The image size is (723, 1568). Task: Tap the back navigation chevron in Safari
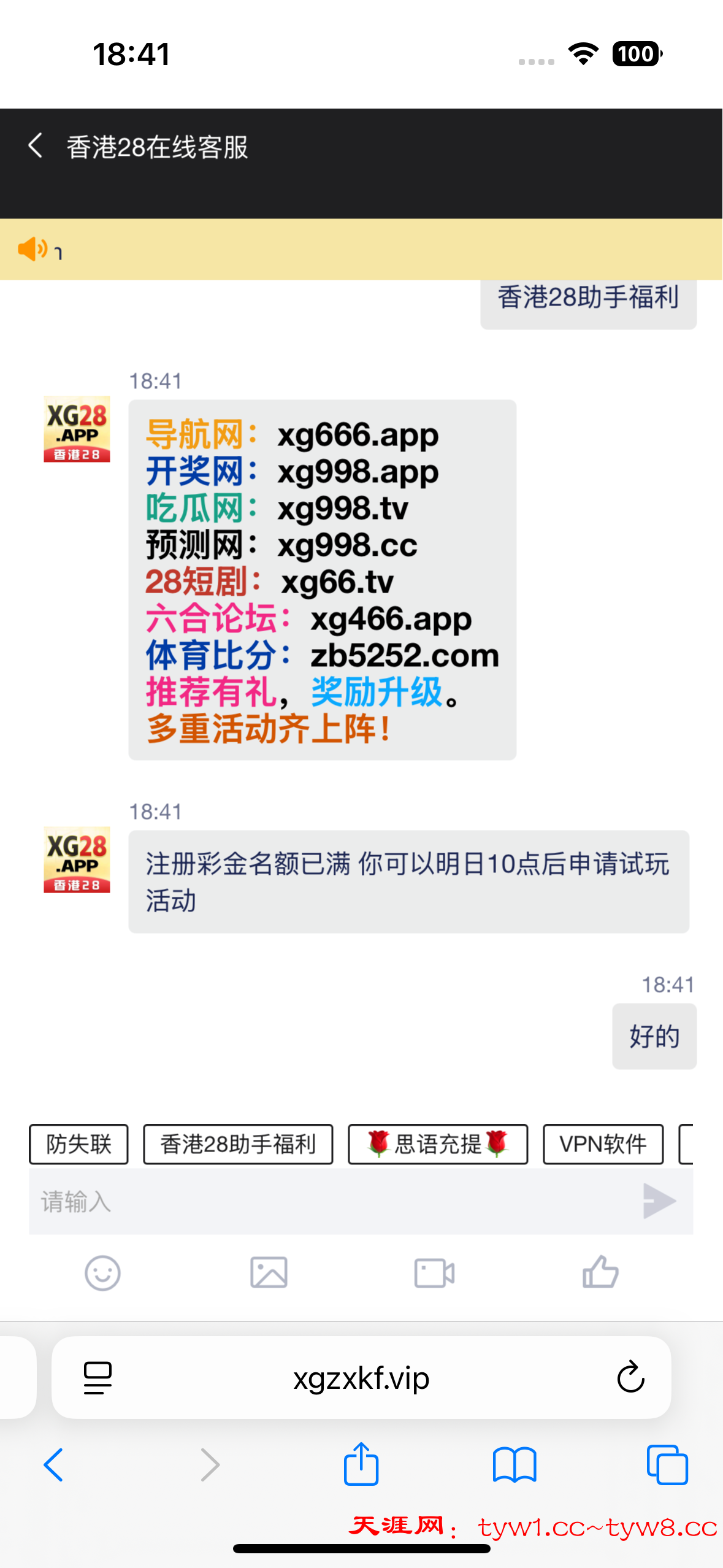[54, 1465]
